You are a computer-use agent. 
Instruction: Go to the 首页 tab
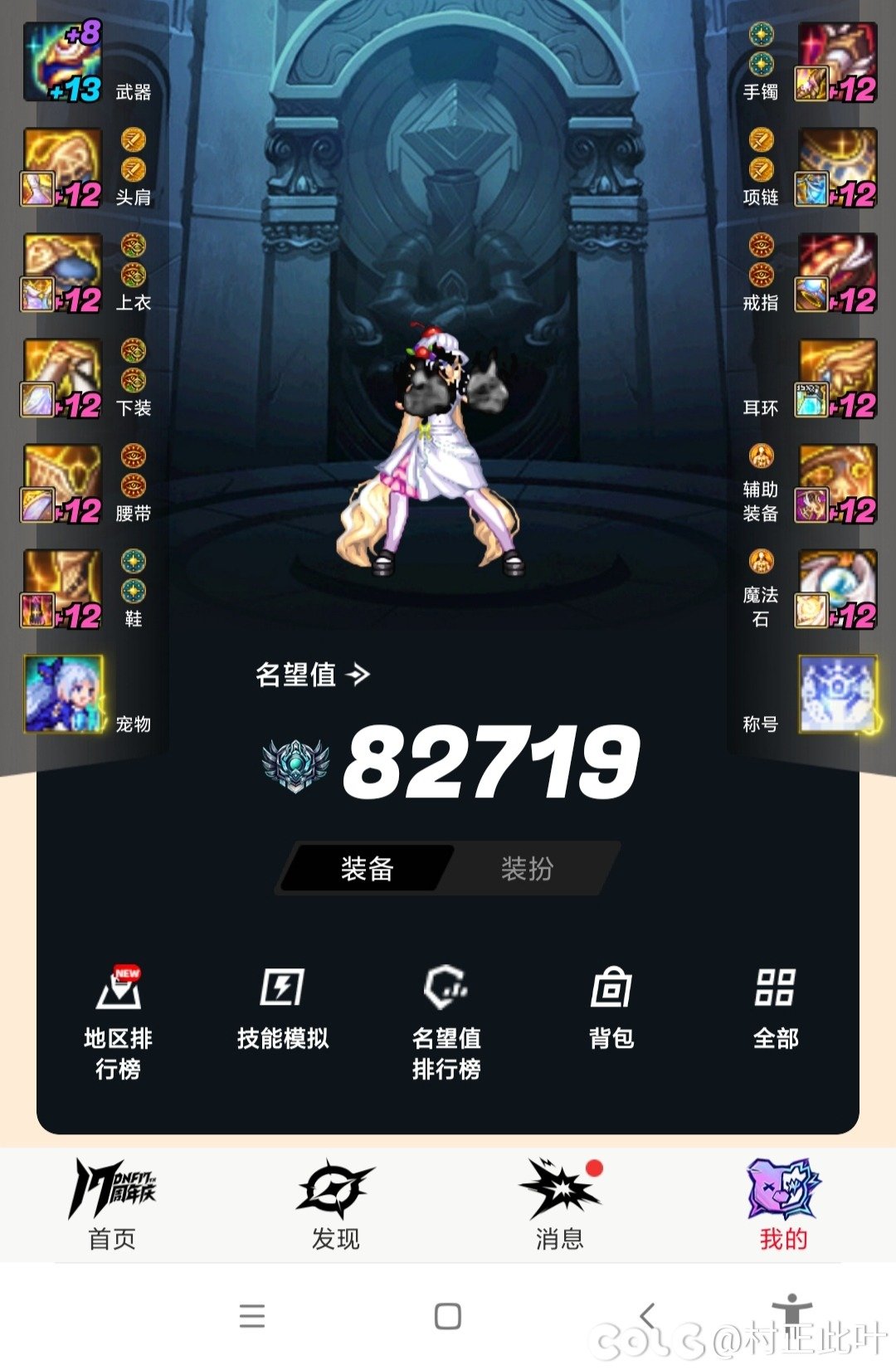(x=112, y=1205)
